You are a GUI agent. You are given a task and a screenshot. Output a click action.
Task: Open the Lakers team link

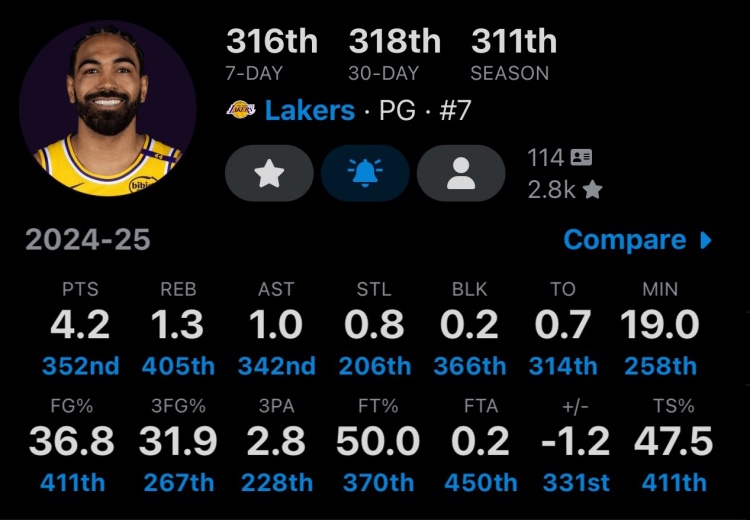309,110
